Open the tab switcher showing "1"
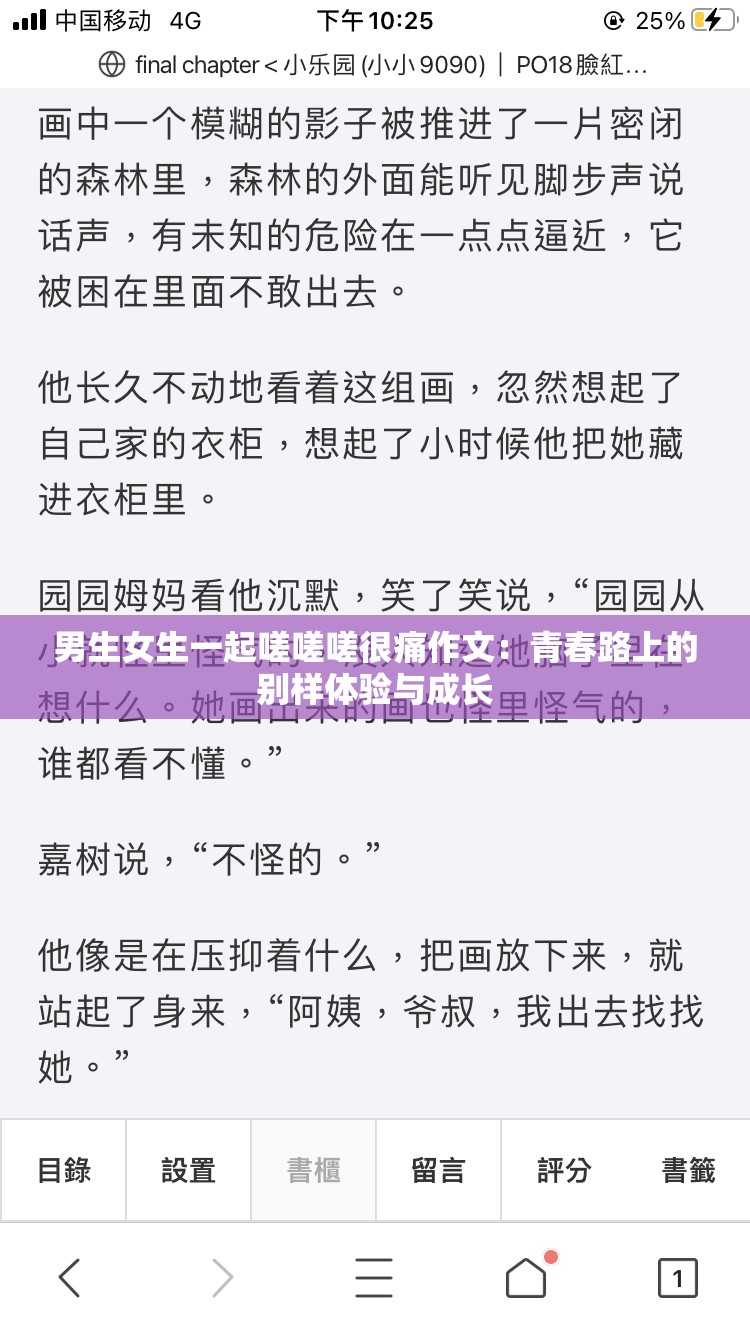This screenshot has height=1334, width=750. click(x=677, y=1277)
